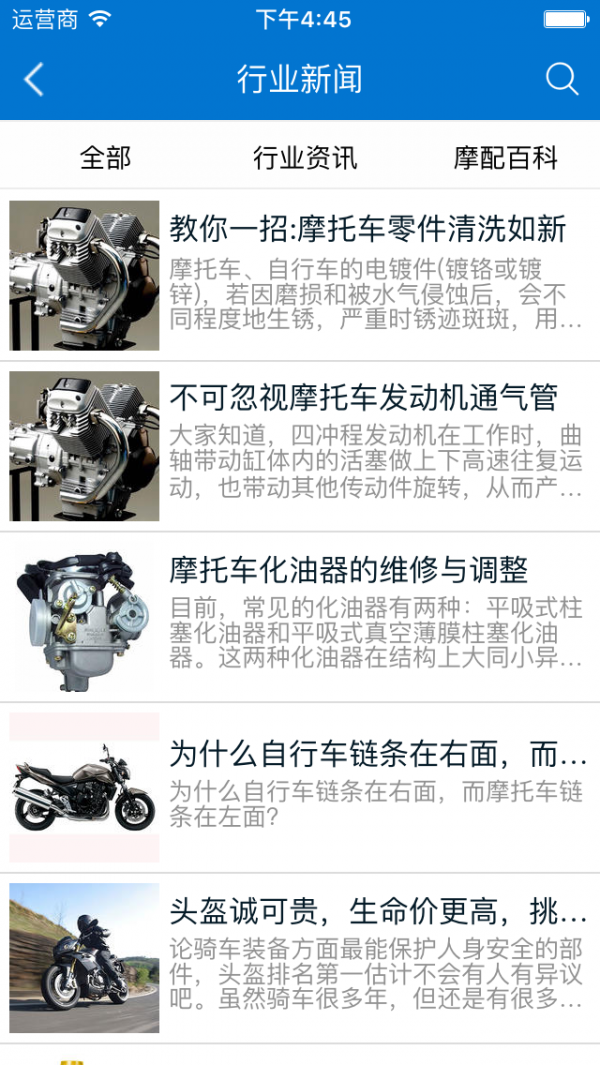Select the 摩配百科 tab
This screenshot has width=600, height=1065.
pyautogui.click(x=505, y=158)
